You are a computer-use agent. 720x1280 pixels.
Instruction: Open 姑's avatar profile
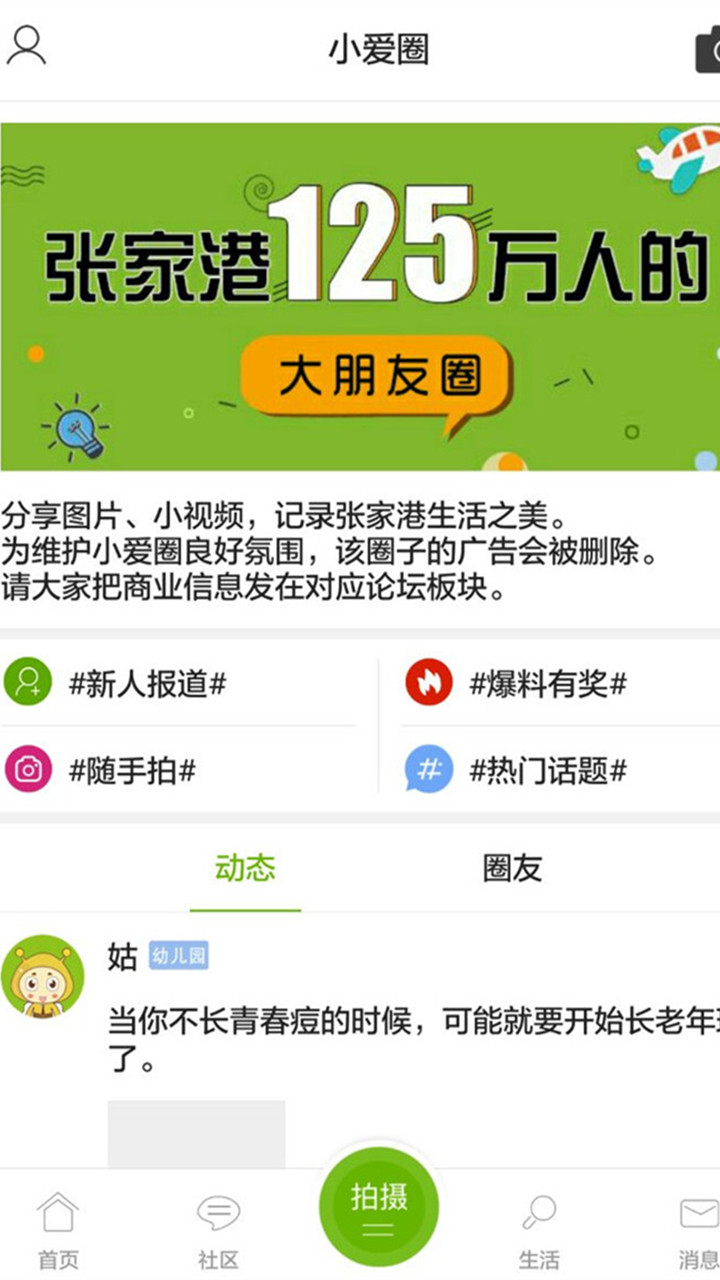pos(42,977)
